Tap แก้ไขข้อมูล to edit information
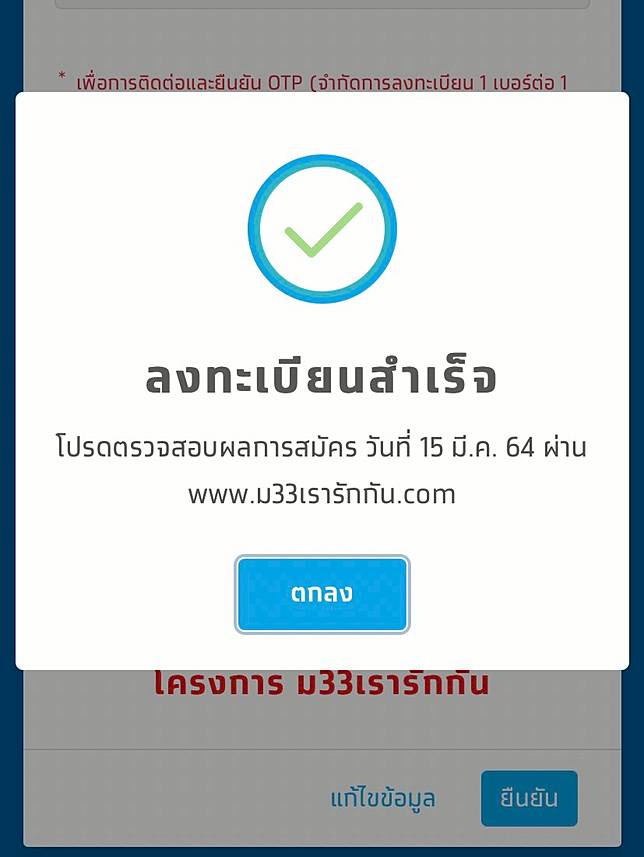This screenshot has height=857, width=644. [383, 799]
